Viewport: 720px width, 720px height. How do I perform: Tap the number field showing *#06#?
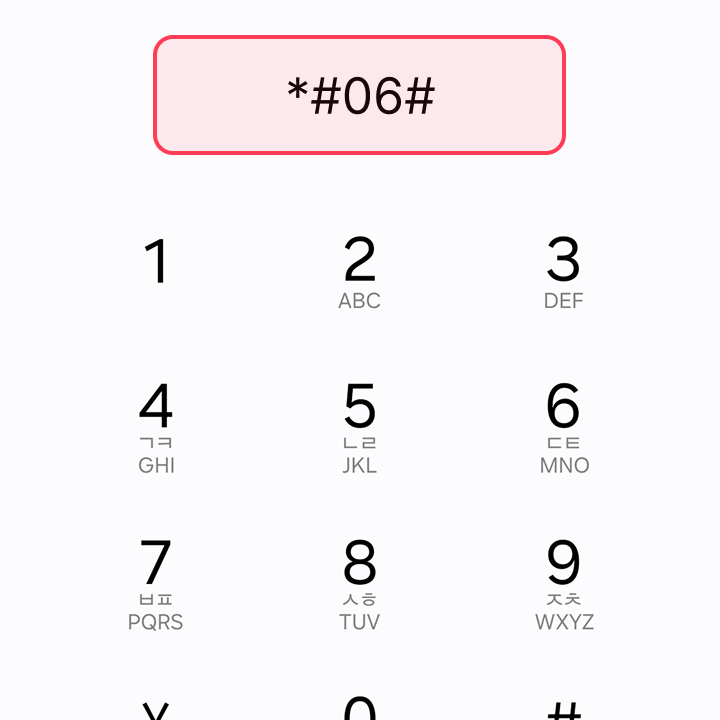[360, 96]
